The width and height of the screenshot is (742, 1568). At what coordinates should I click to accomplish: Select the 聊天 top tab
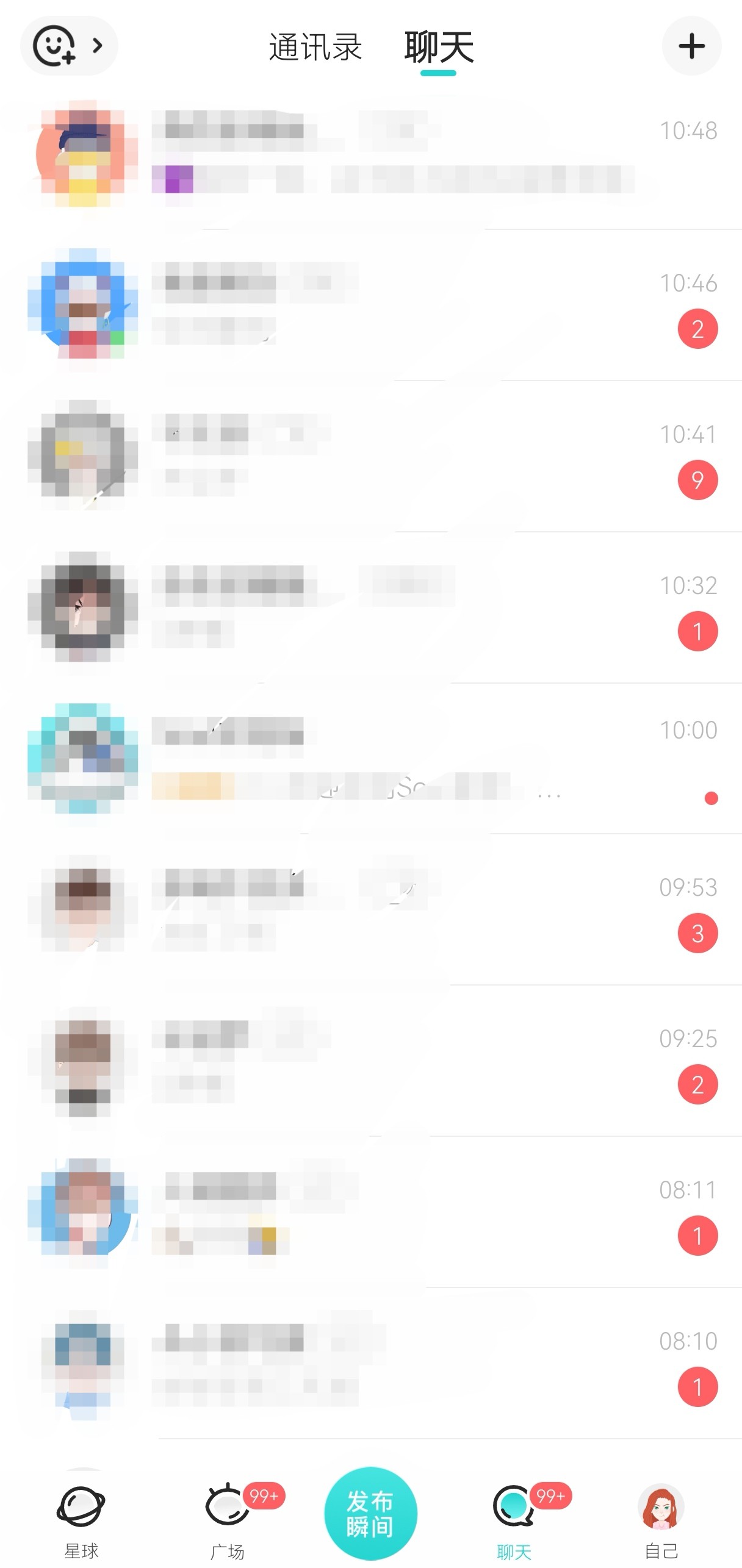point(439,48)
